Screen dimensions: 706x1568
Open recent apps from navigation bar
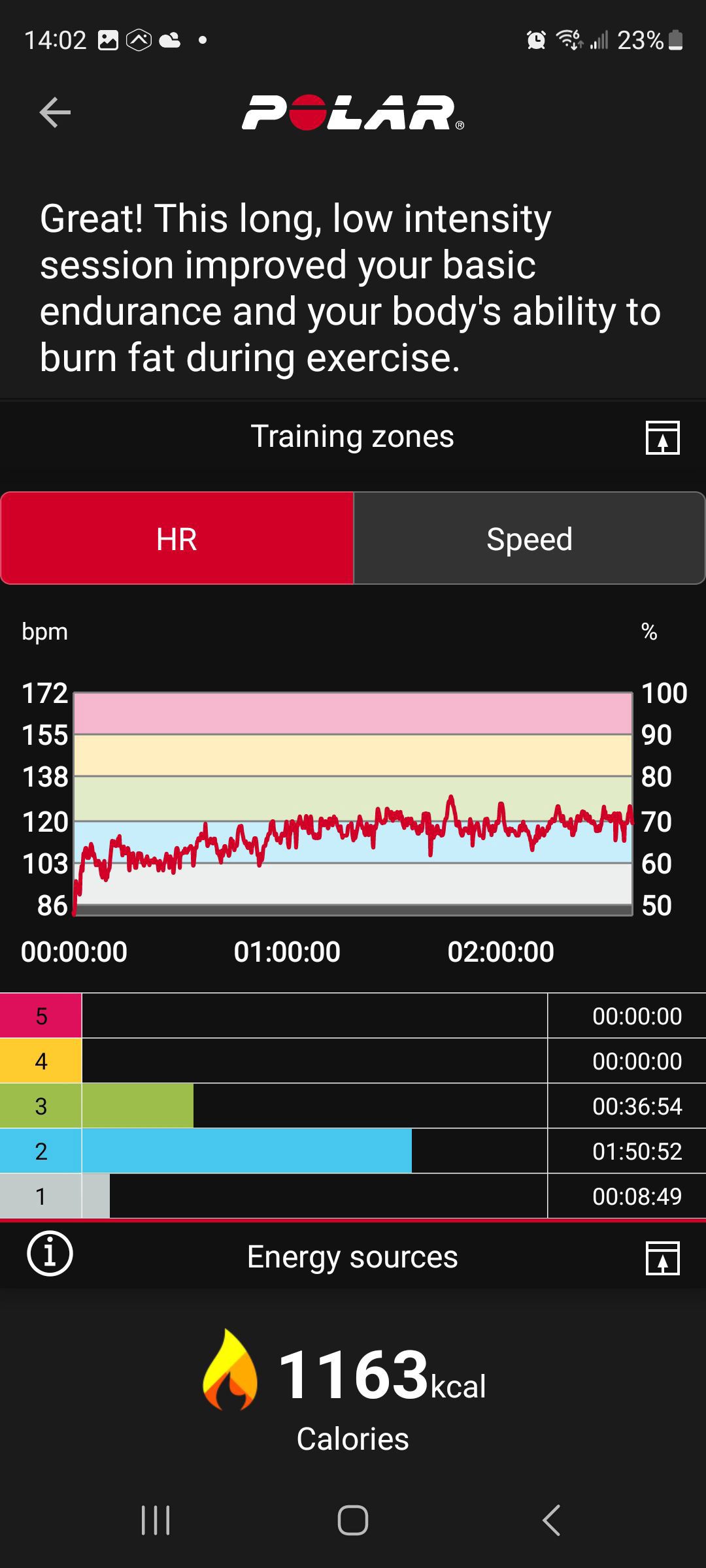(156, 1520)
